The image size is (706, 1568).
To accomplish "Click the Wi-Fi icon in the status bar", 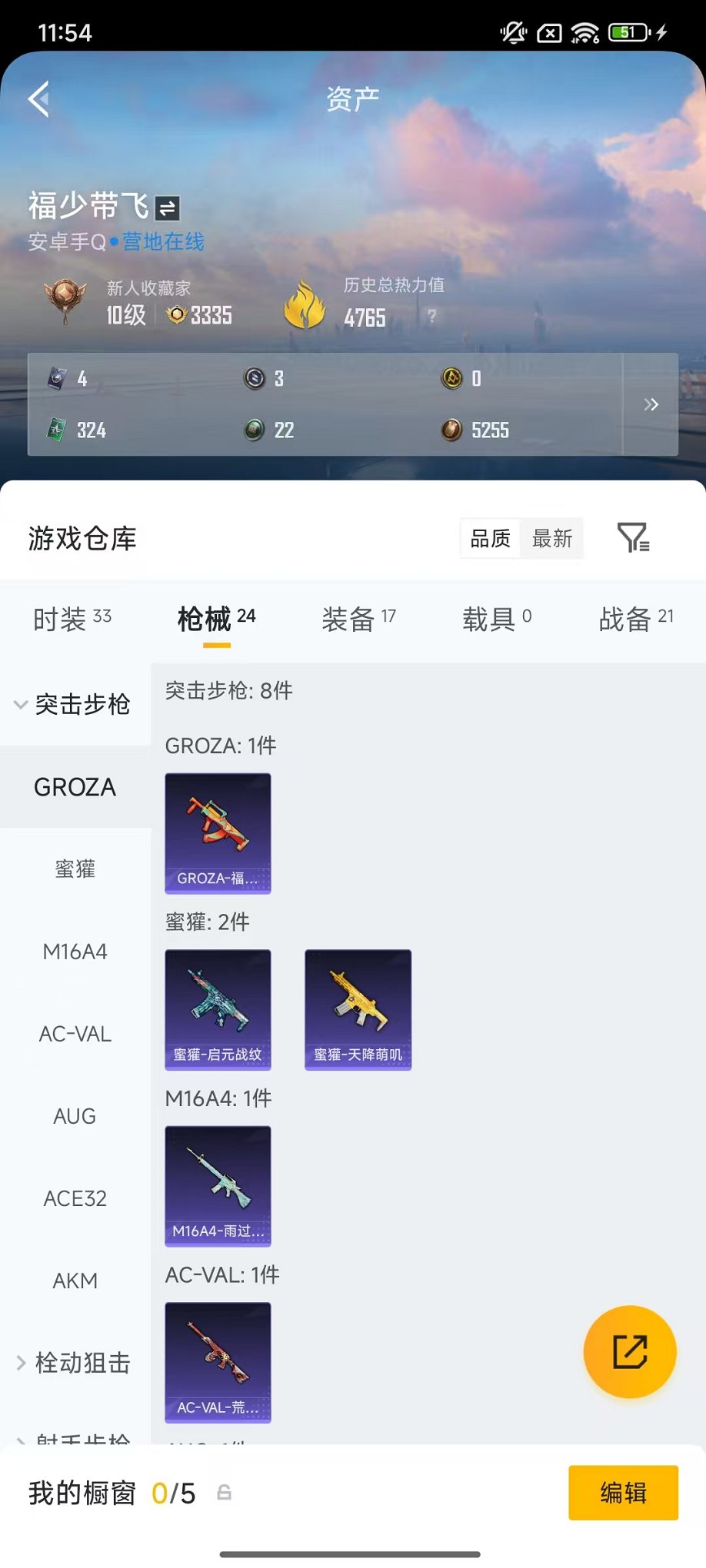I will click(x=586, y=32).
